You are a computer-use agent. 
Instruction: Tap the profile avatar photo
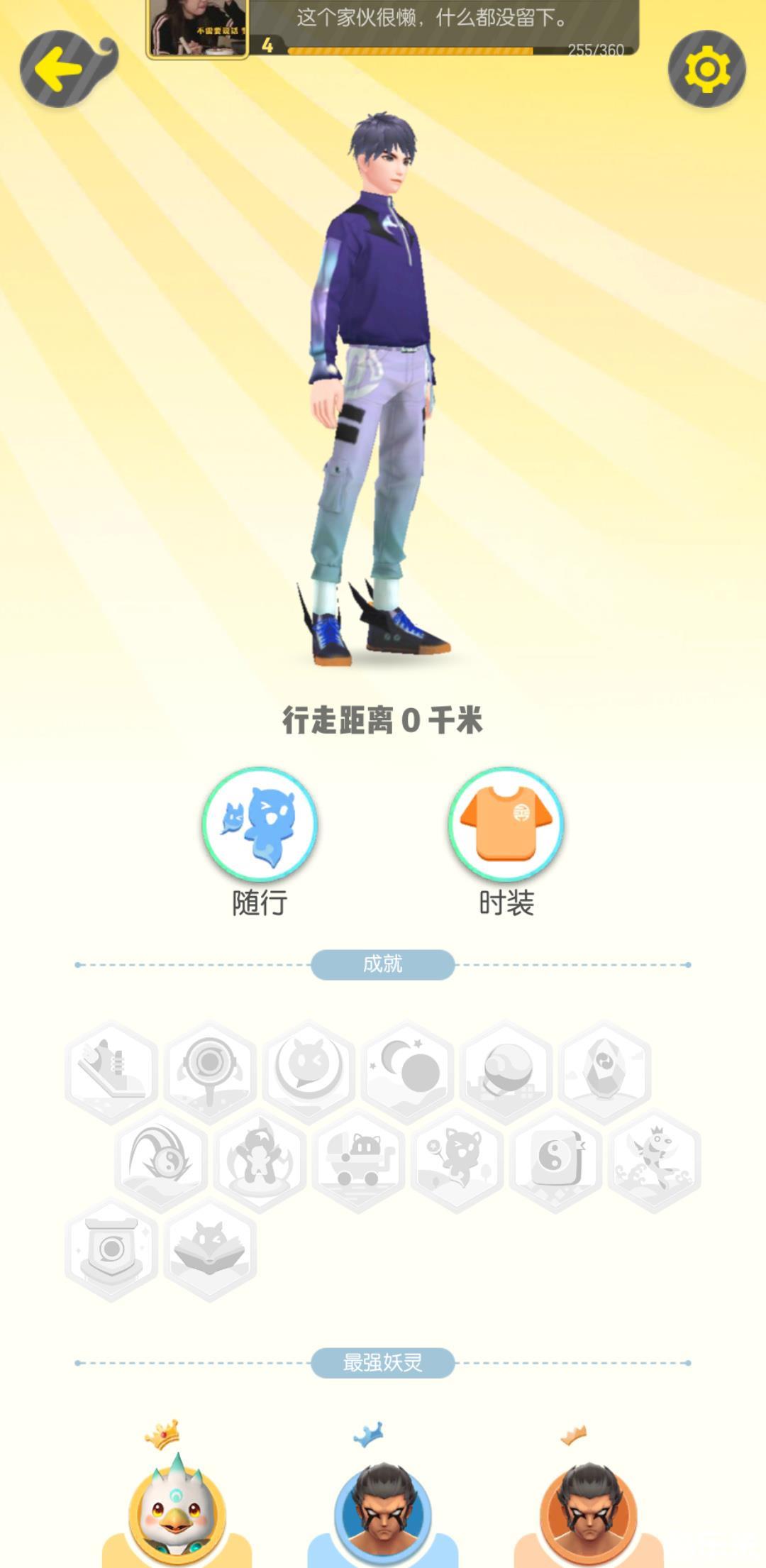(197, 28)
